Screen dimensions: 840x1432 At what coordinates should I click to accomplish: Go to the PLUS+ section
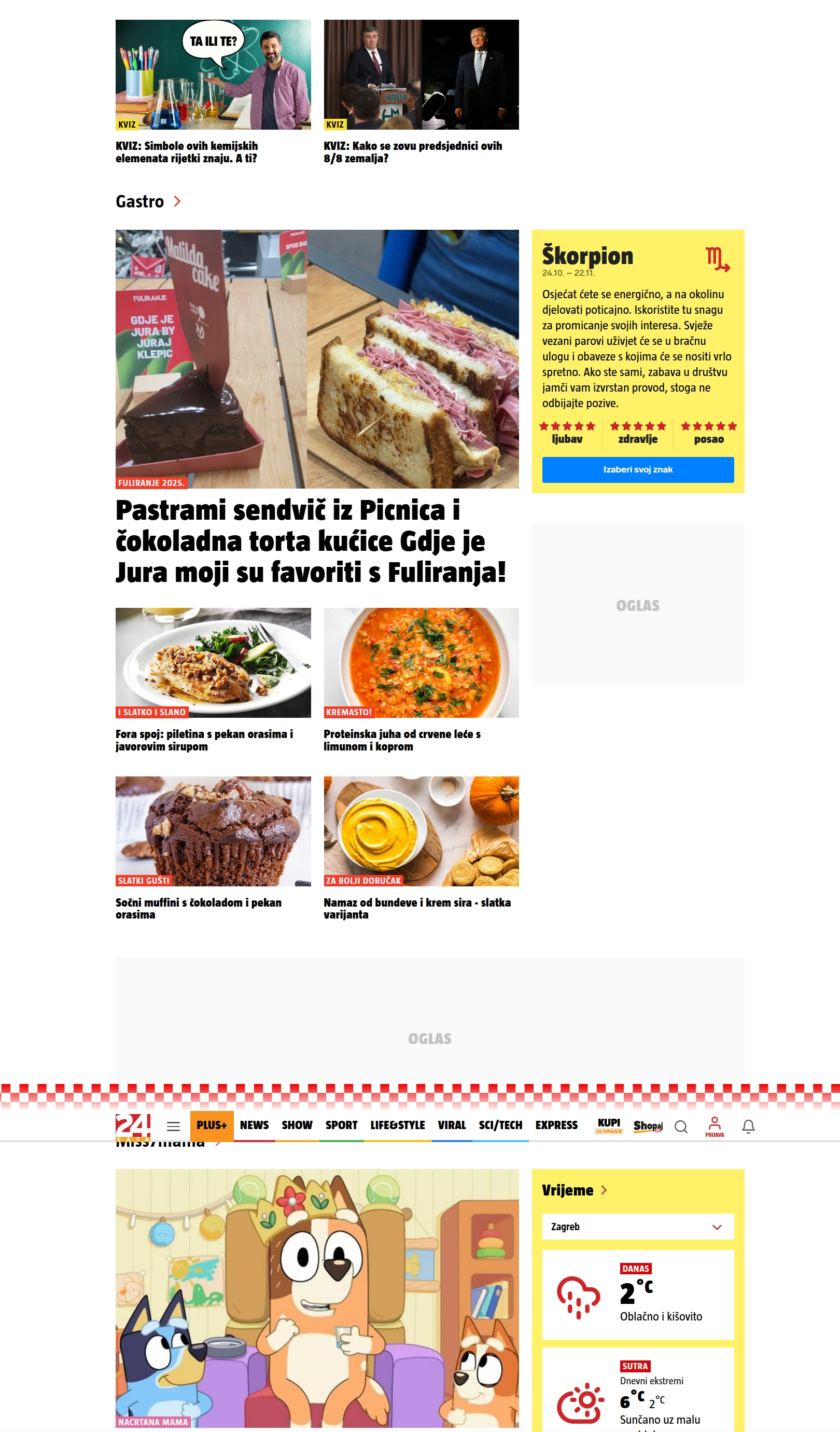click(211, 1125)
